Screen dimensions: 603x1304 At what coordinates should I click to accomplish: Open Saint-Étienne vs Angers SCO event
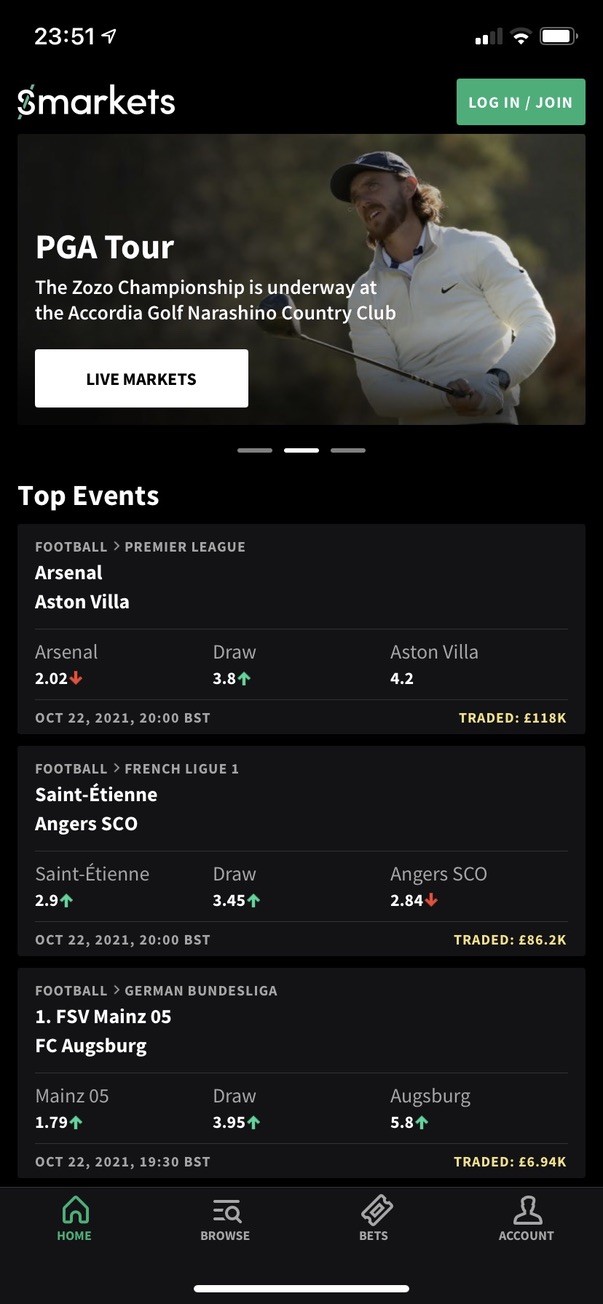tap(301, 809)
